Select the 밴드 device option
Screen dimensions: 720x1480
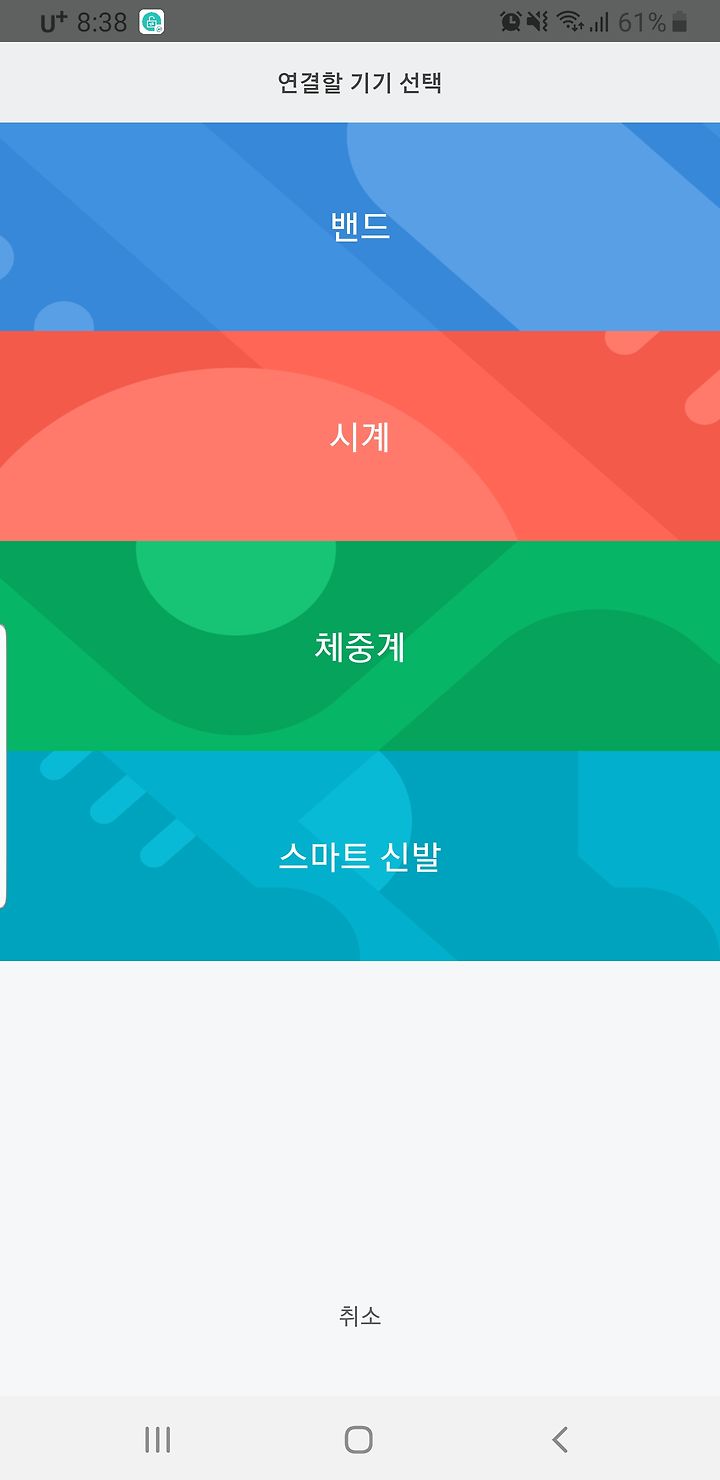[x=360, y=227]
